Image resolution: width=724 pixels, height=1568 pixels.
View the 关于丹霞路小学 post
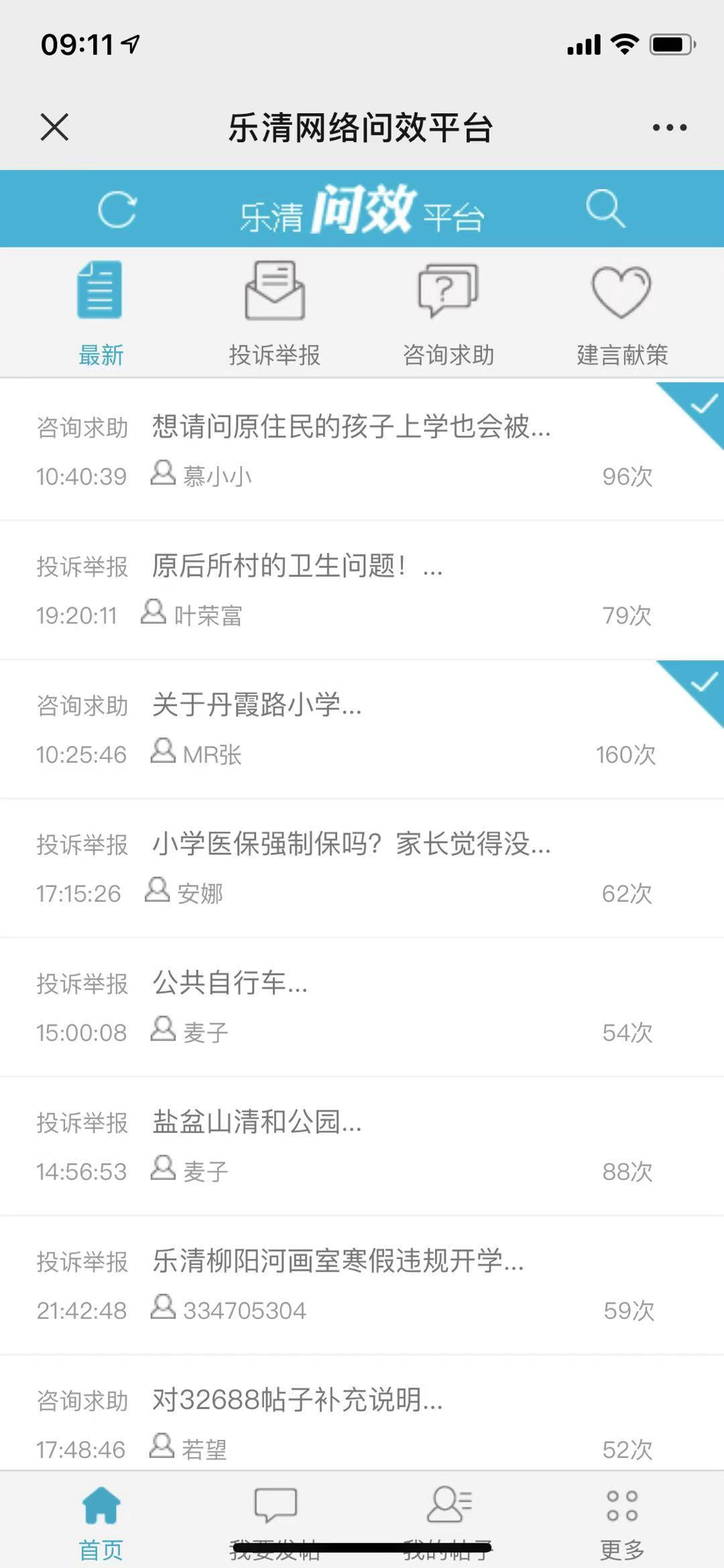257,705
